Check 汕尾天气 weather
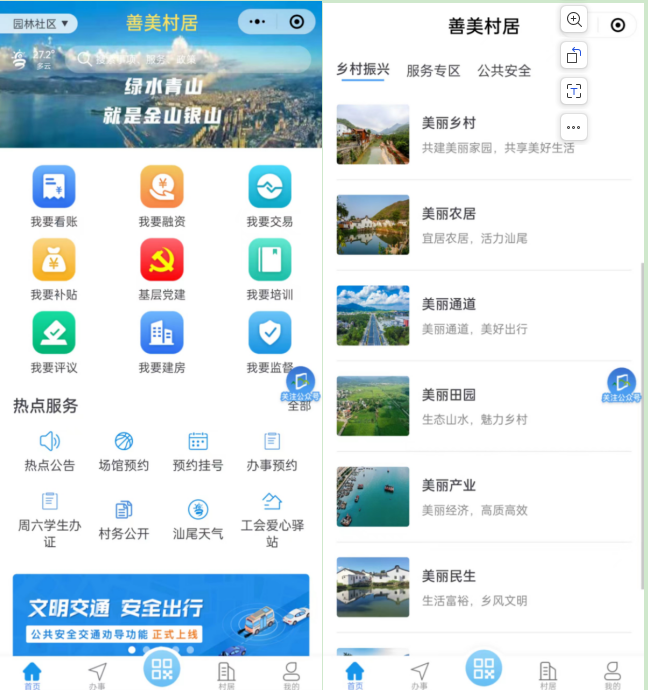The image size is (648, 690). tap(198, 519)
